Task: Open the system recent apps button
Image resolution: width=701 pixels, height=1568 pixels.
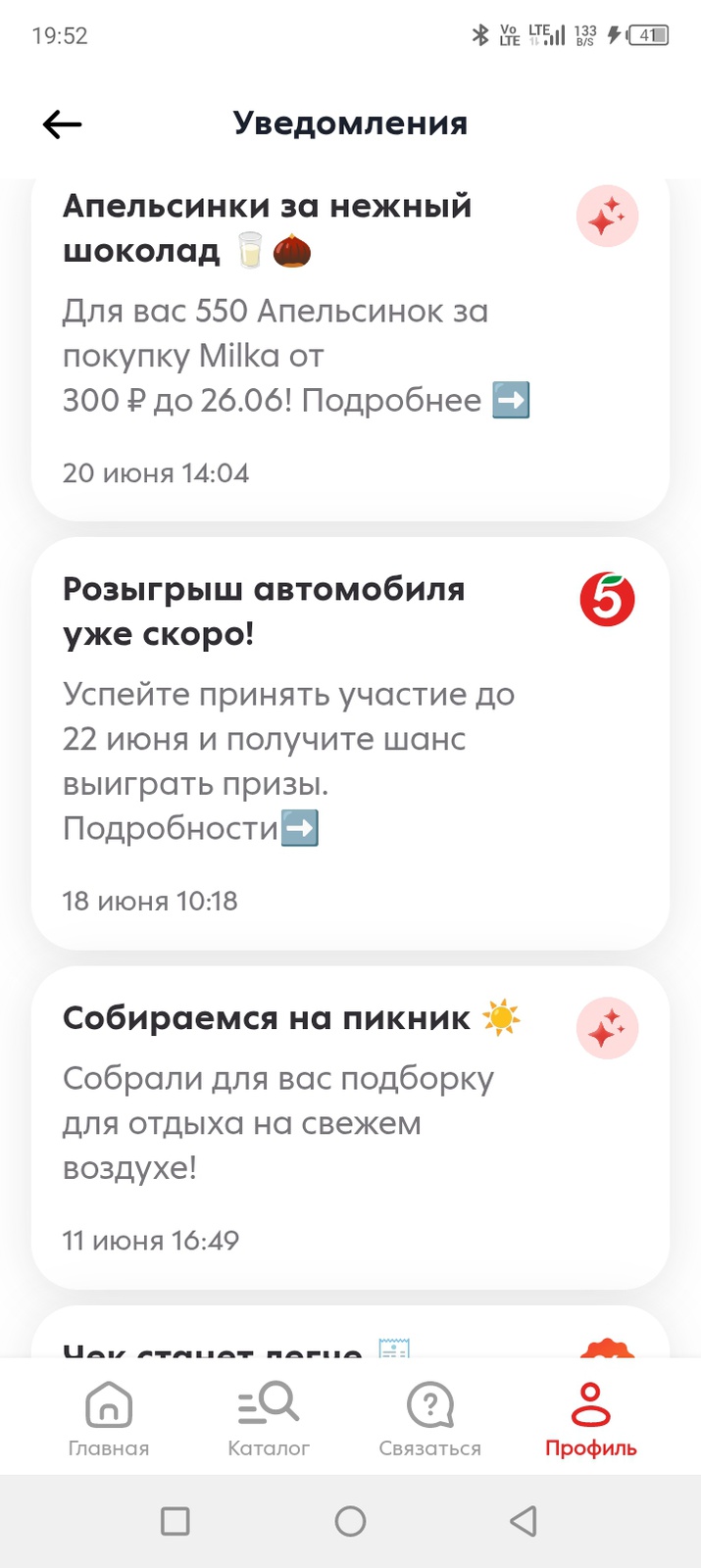Action: coord(175,1521)
